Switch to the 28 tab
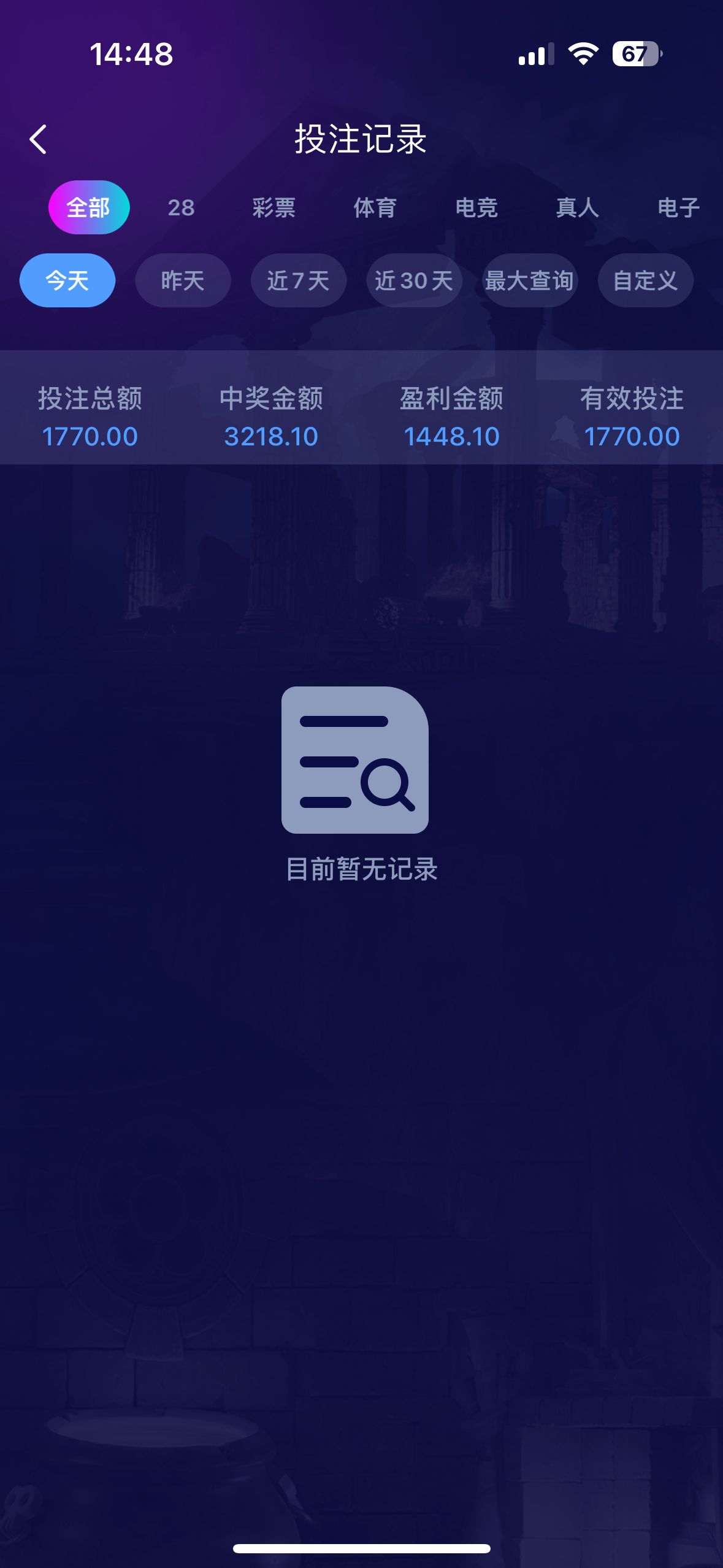 tap(181, 208)
